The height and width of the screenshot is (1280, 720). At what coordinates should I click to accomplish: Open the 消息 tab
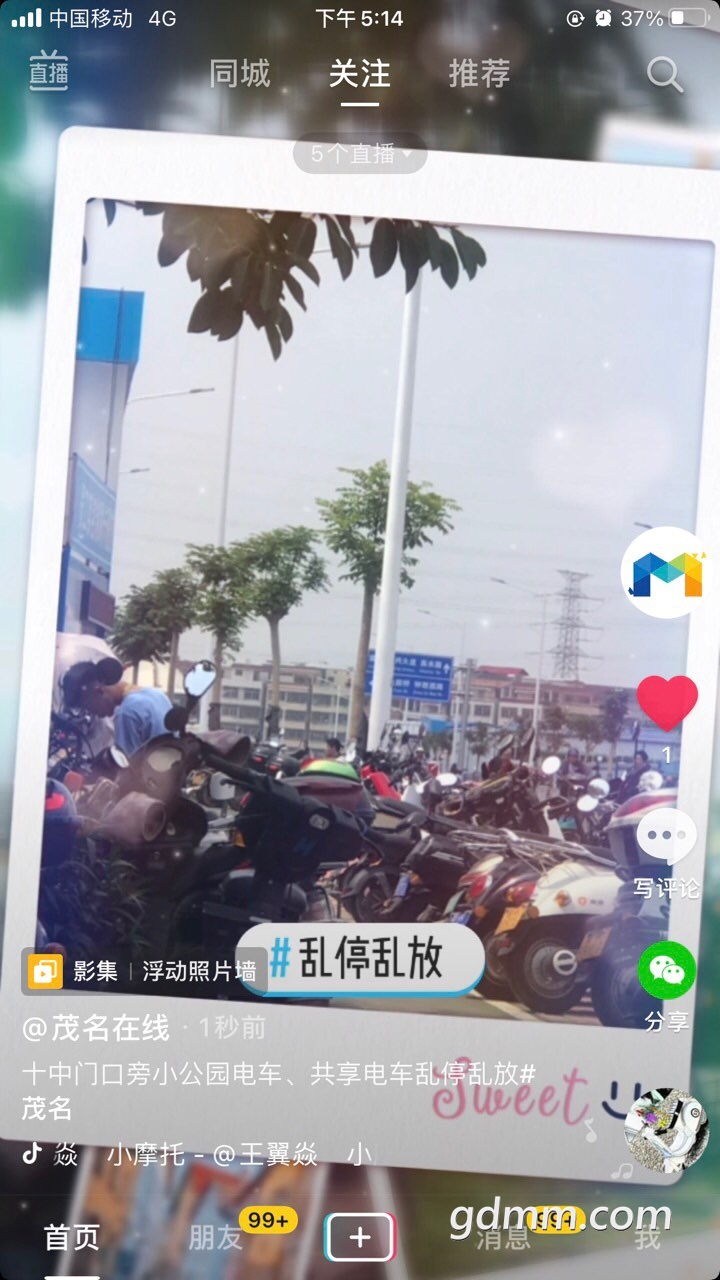point(504,1237)
